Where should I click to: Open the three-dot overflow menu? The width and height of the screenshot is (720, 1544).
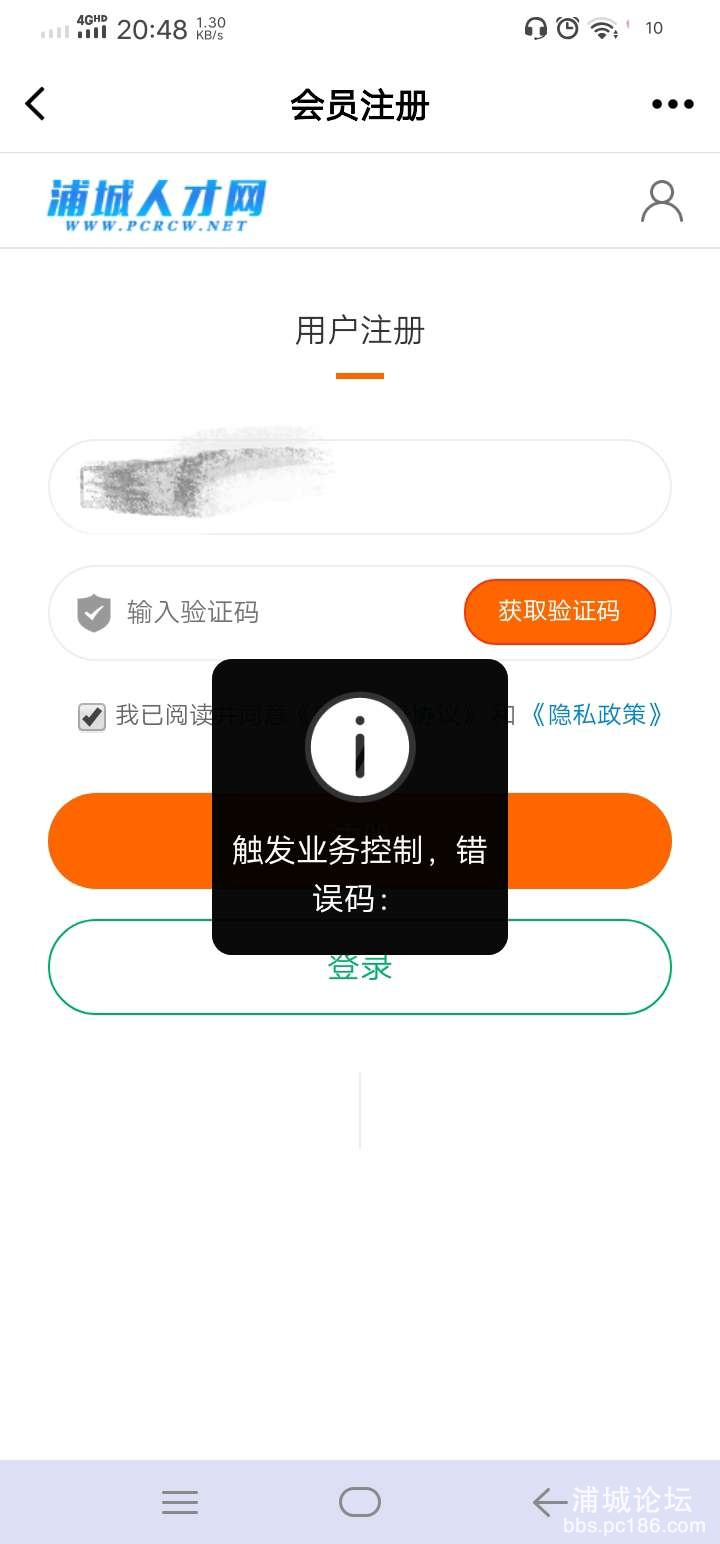coord(672,104)
